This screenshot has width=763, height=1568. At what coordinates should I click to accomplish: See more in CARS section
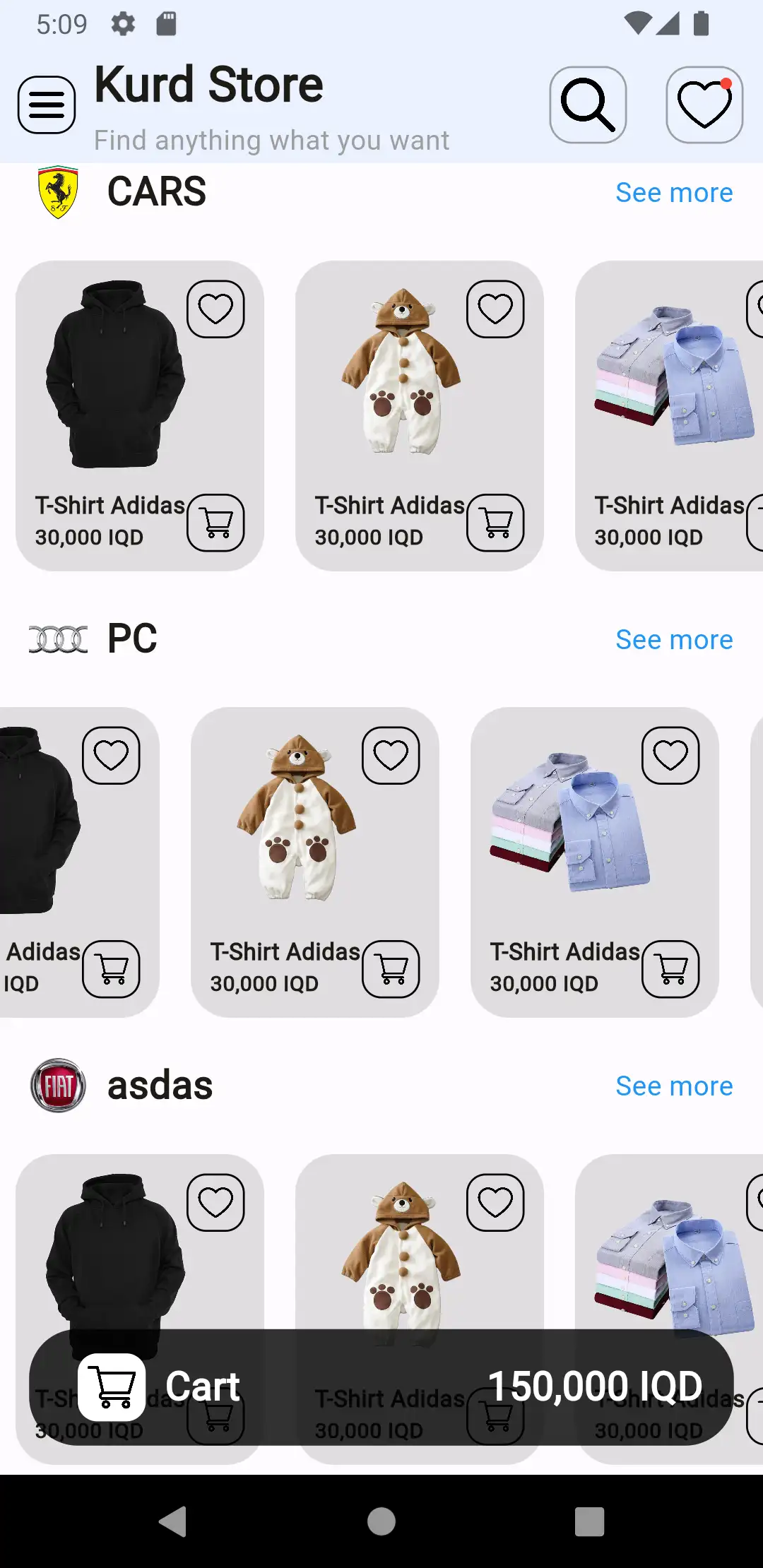(673, 193)
